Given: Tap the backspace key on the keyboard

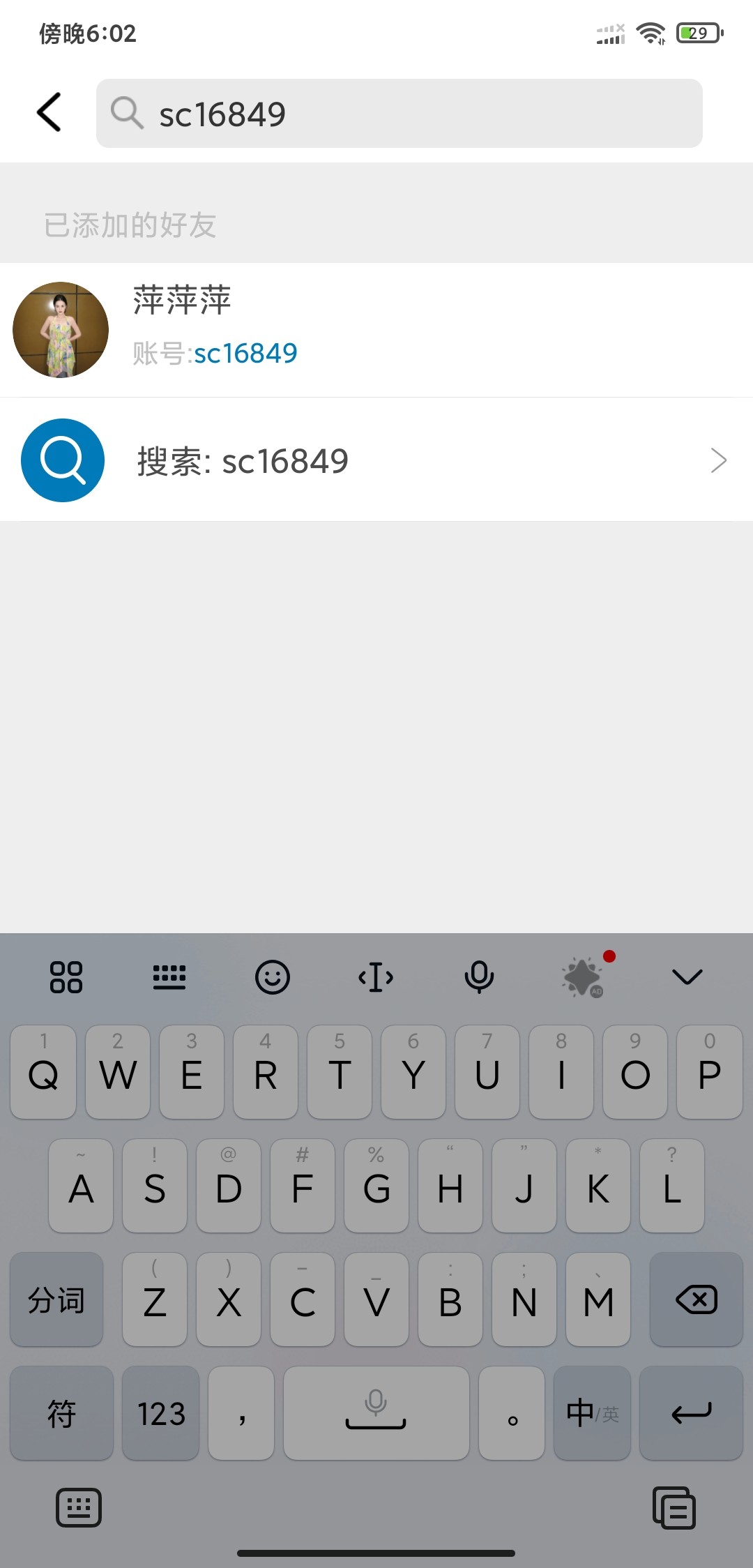Looking at the screenshot, I should 696,1299.
